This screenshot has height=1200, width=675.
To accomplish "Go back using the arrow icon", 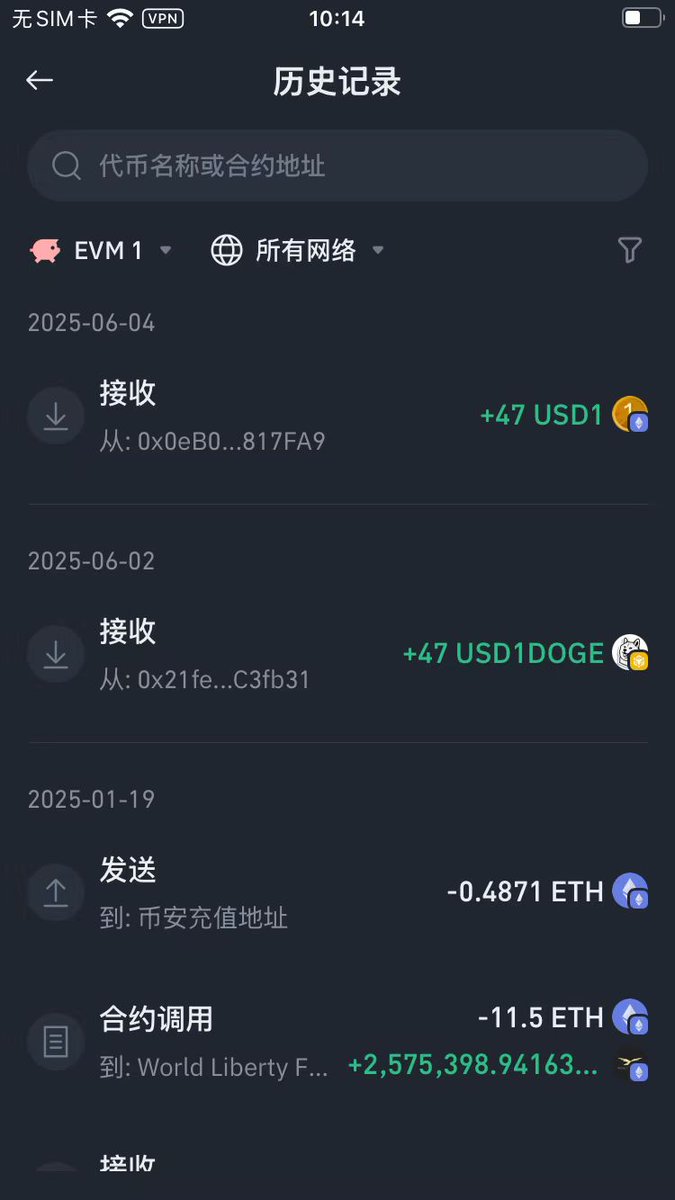I will coord(39,81).
